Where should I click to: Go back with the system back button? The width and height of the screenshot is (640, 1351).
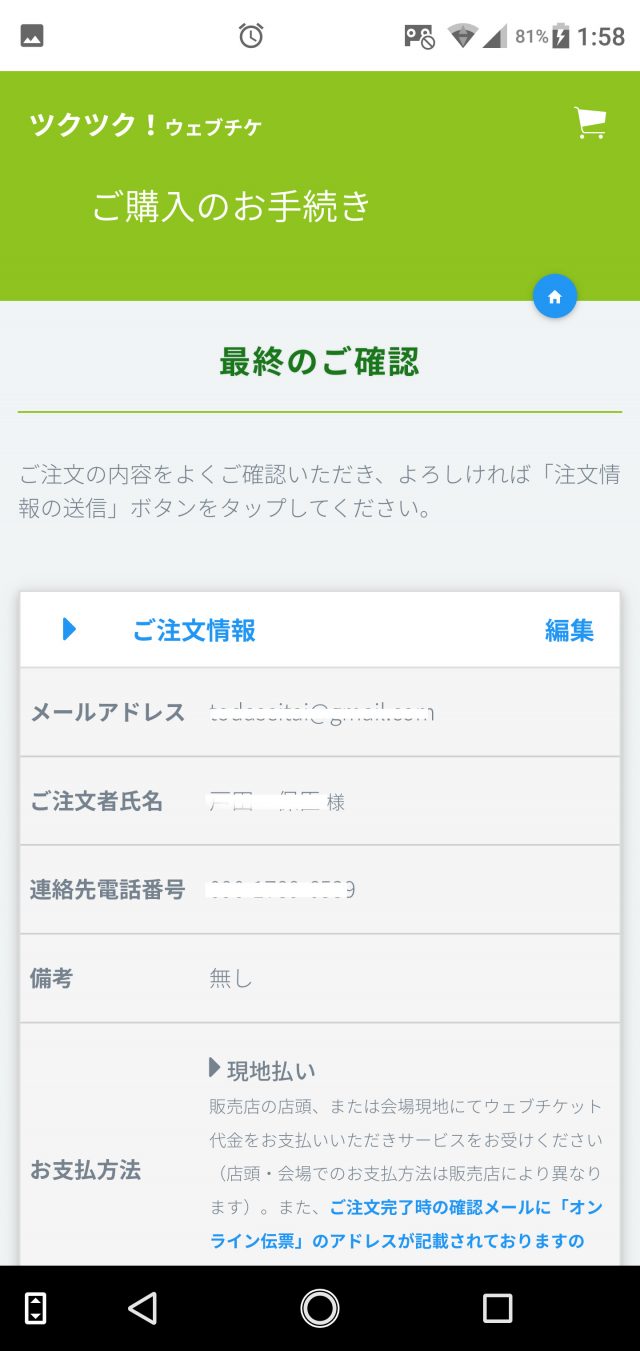(143, 1307)
